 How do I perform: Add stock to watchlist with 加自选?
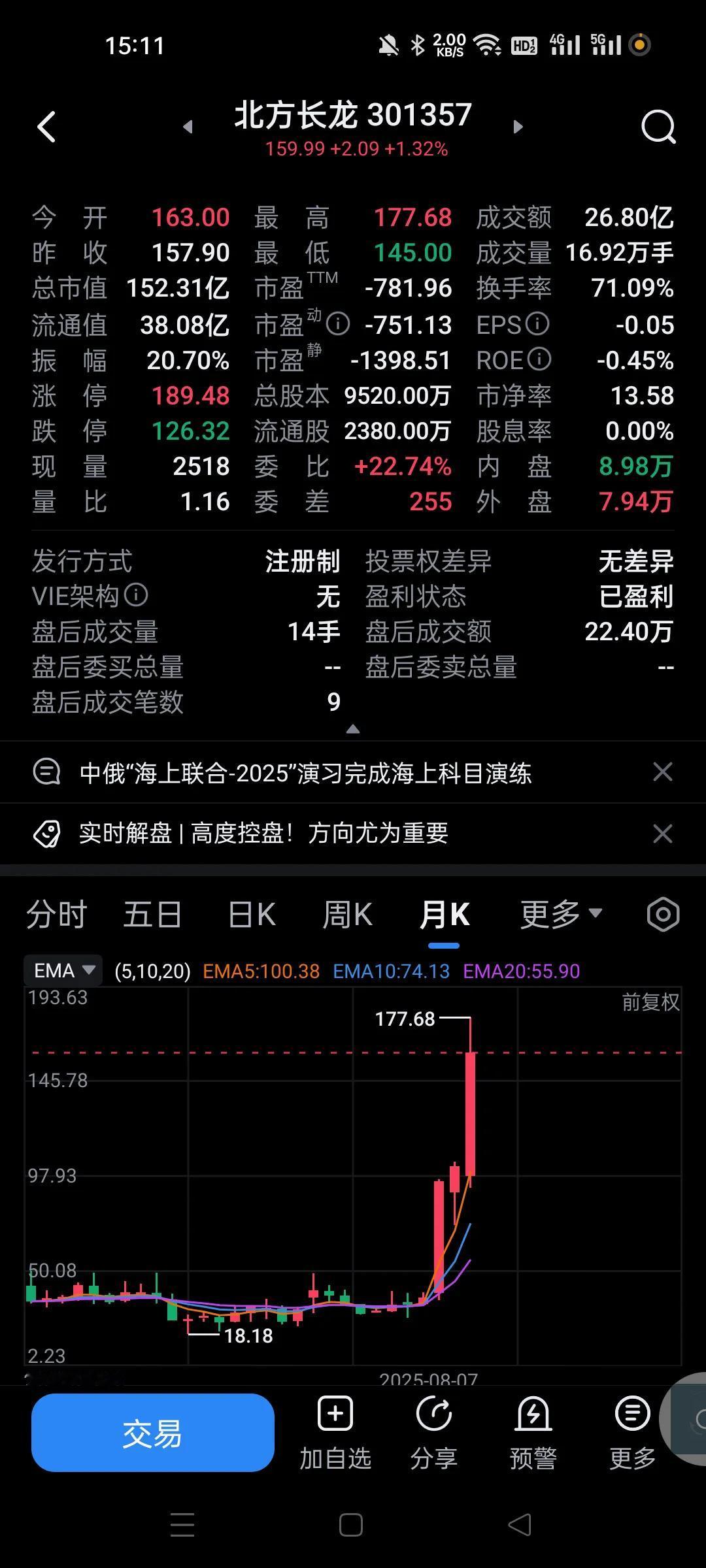click(335, 1433)
